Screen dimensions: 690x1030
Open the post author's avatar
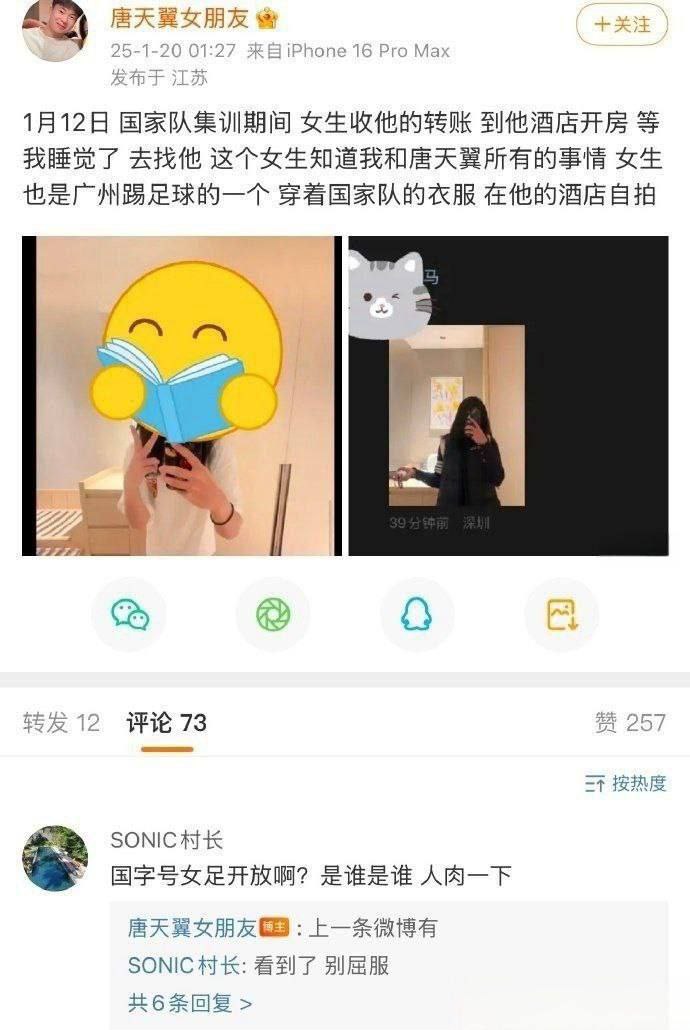[x=54, y=30]
